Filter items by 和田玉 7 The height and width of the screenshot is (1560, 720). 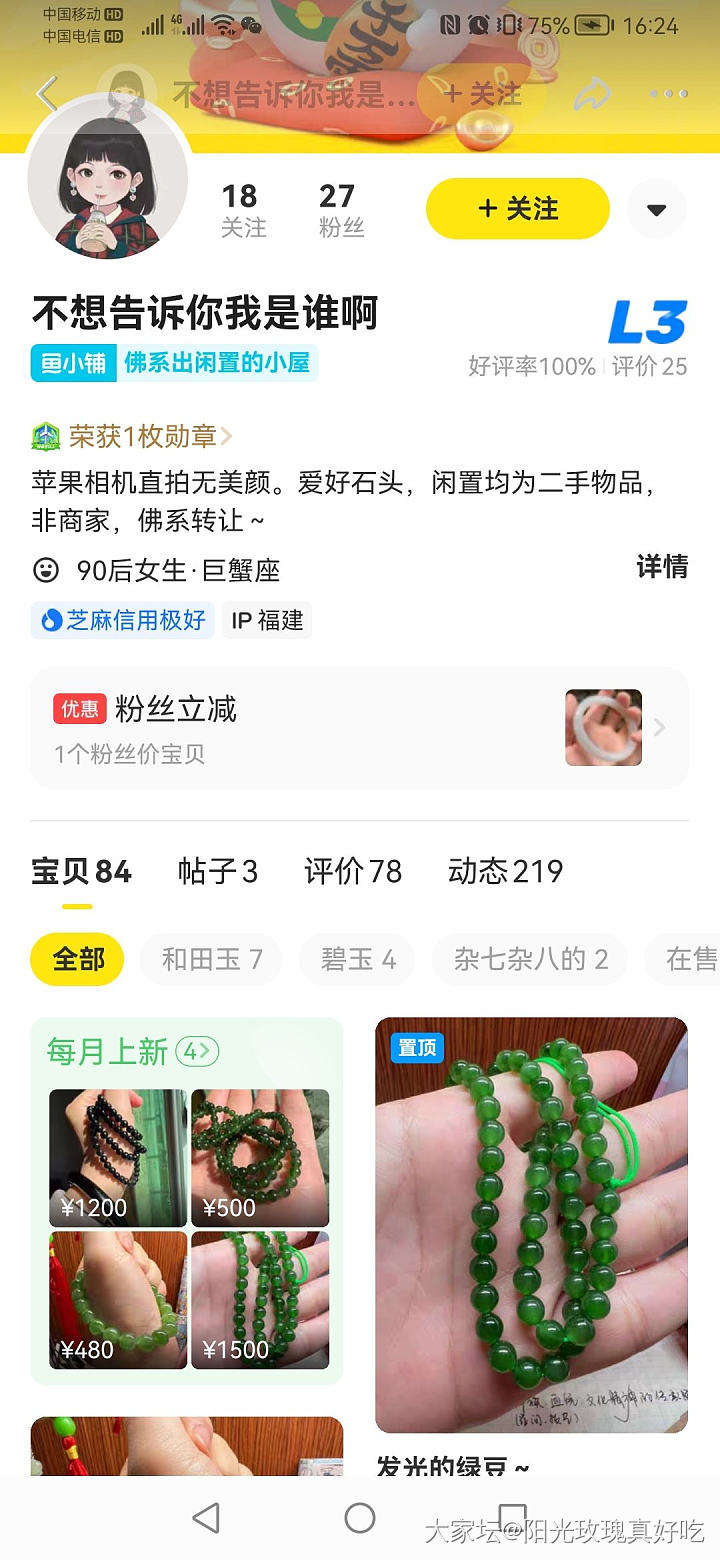pos(211,960)
